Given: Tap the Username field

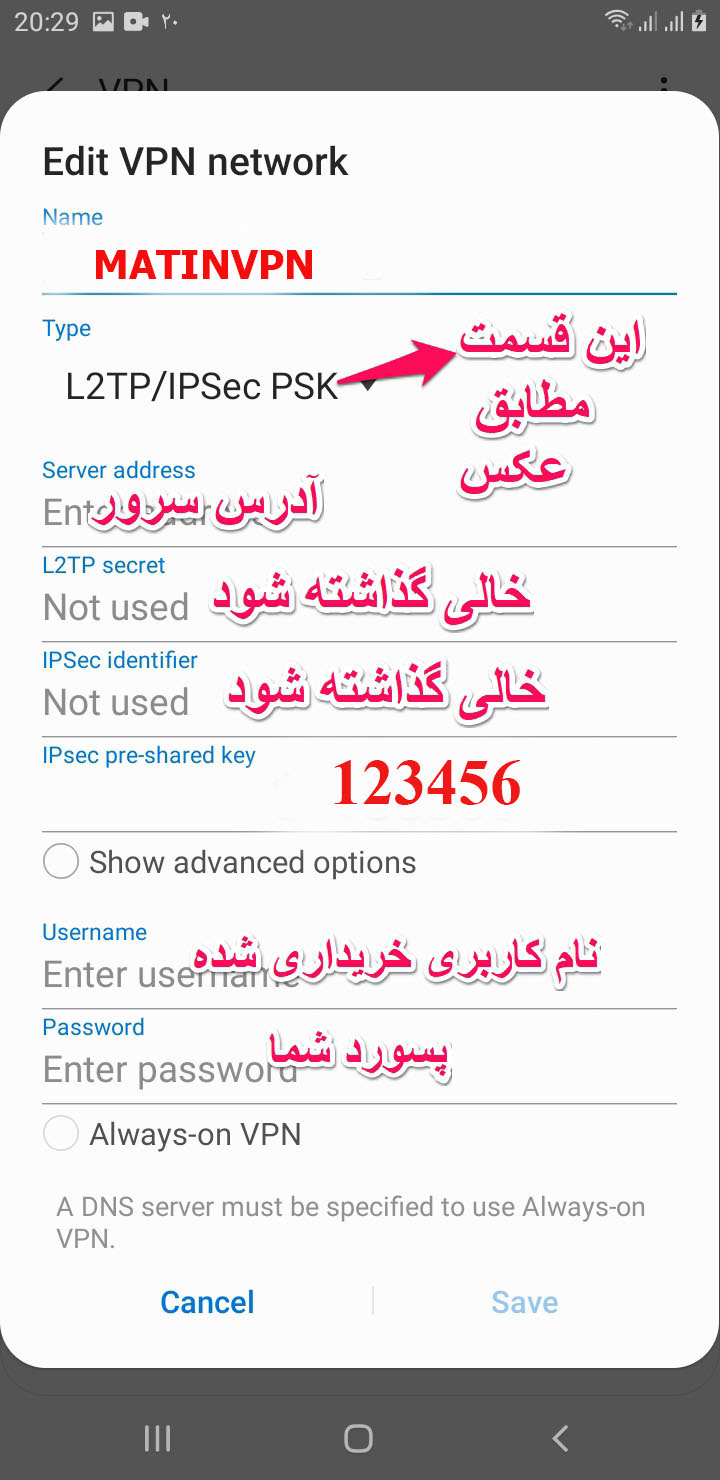Looking at the screenshot, I should [358, 974].
